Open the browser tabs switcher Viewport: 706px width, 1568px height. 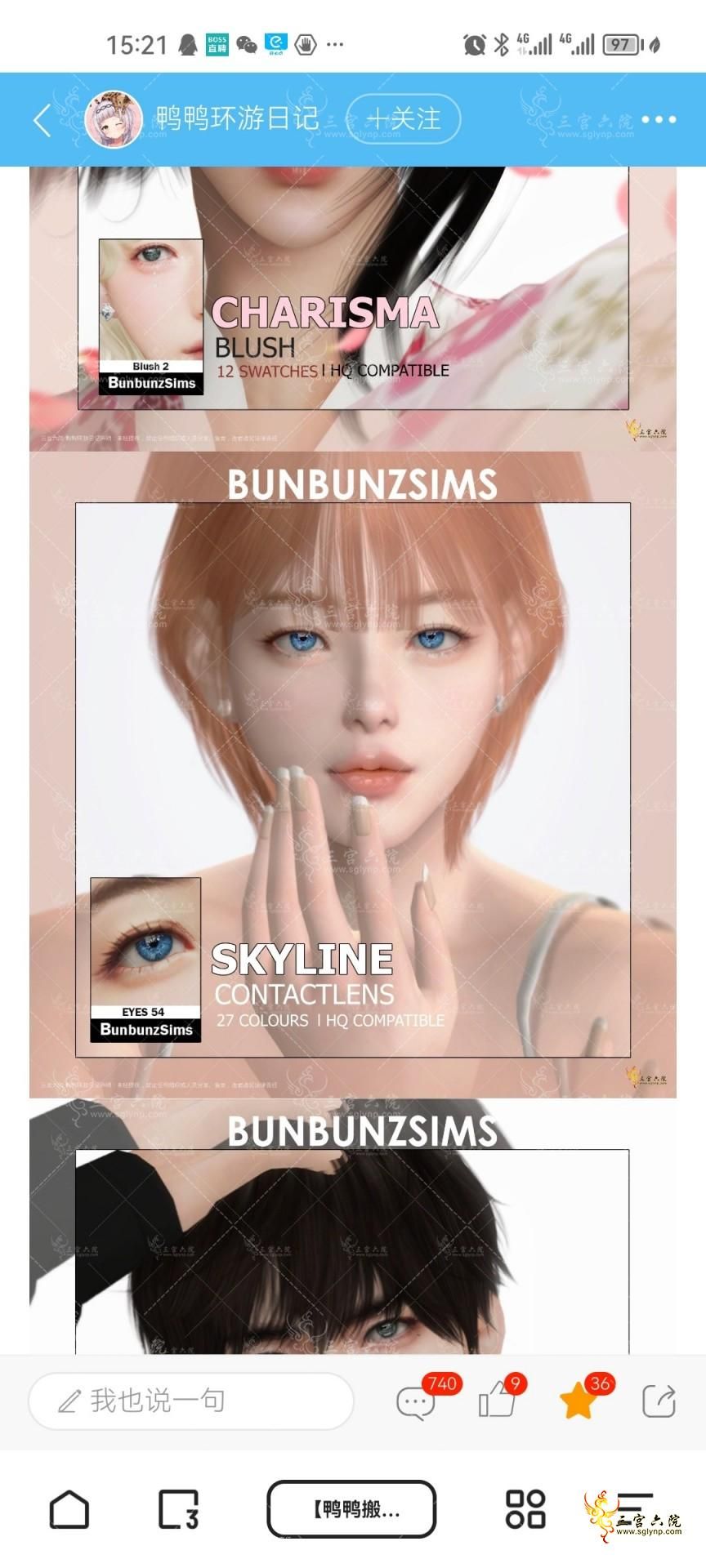178,1509
